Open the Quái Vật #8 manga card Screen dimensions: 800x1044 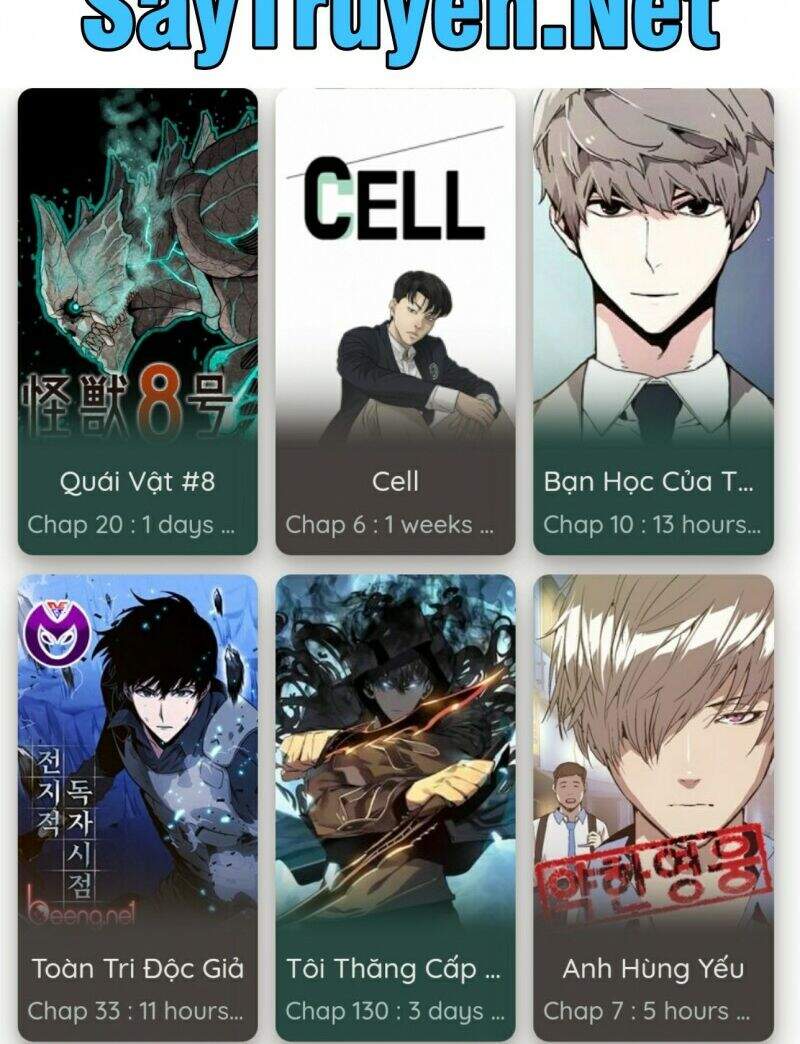[x=137, y=320]
